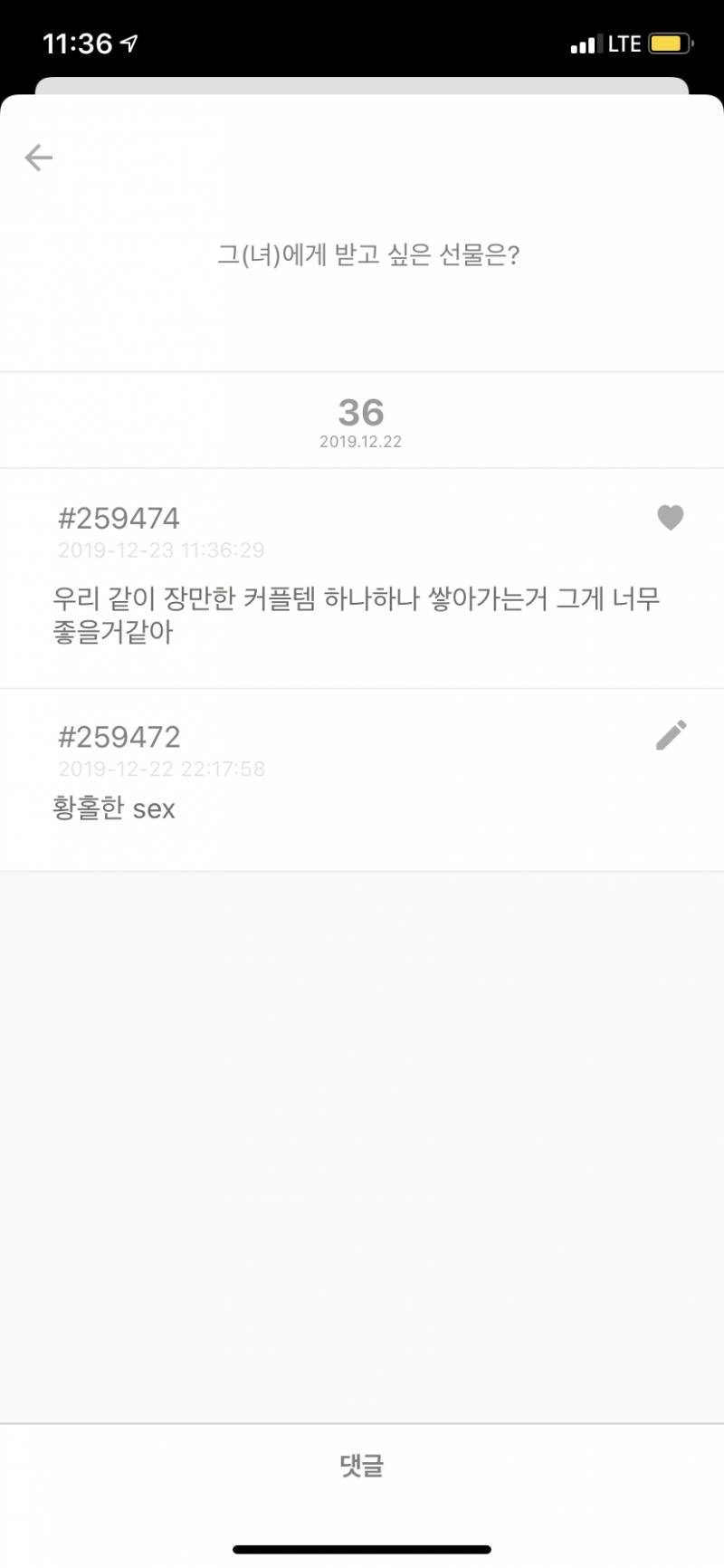Tap the timestamp 2019-12-23 11:36:29
Viewport: 724px width, 1568px height.
tap(161, 550)
